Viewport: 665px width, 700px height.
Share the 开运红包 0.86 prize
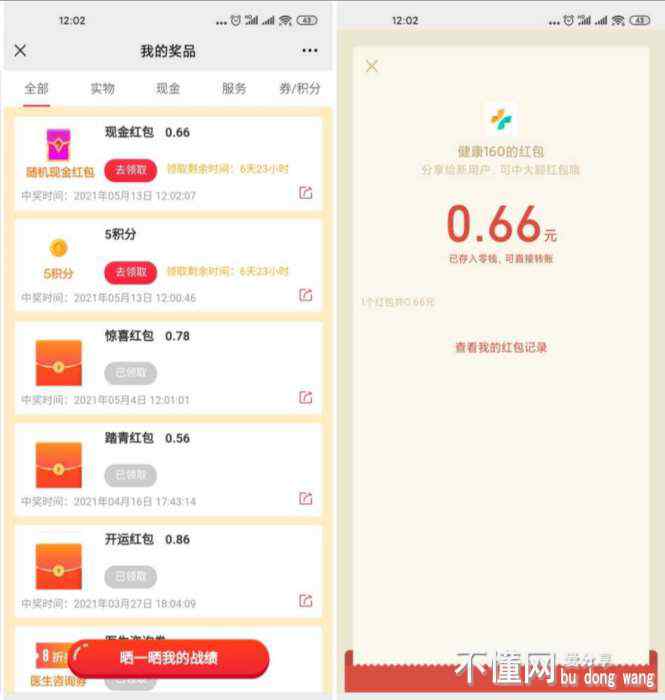pos(306,601)
